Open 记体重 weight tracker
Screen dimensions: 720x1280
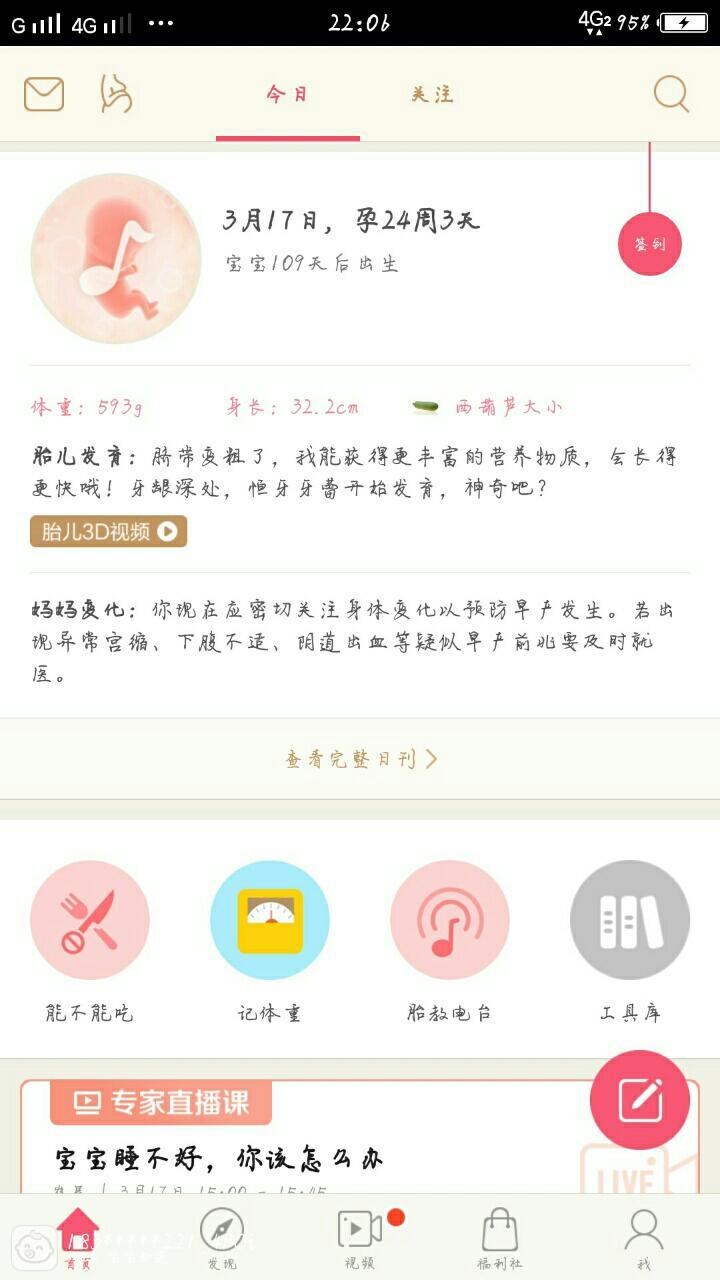click(270, 920)
